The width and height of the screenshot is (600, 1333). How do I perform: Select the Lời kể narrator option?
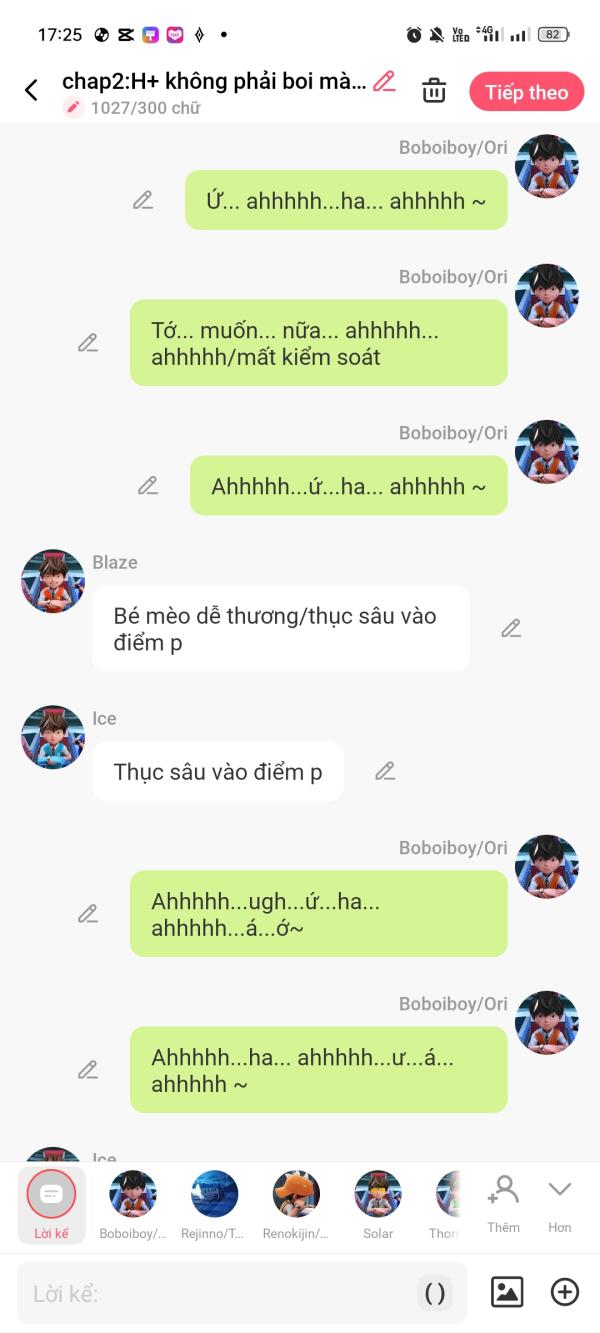[x=51, y=1203]
